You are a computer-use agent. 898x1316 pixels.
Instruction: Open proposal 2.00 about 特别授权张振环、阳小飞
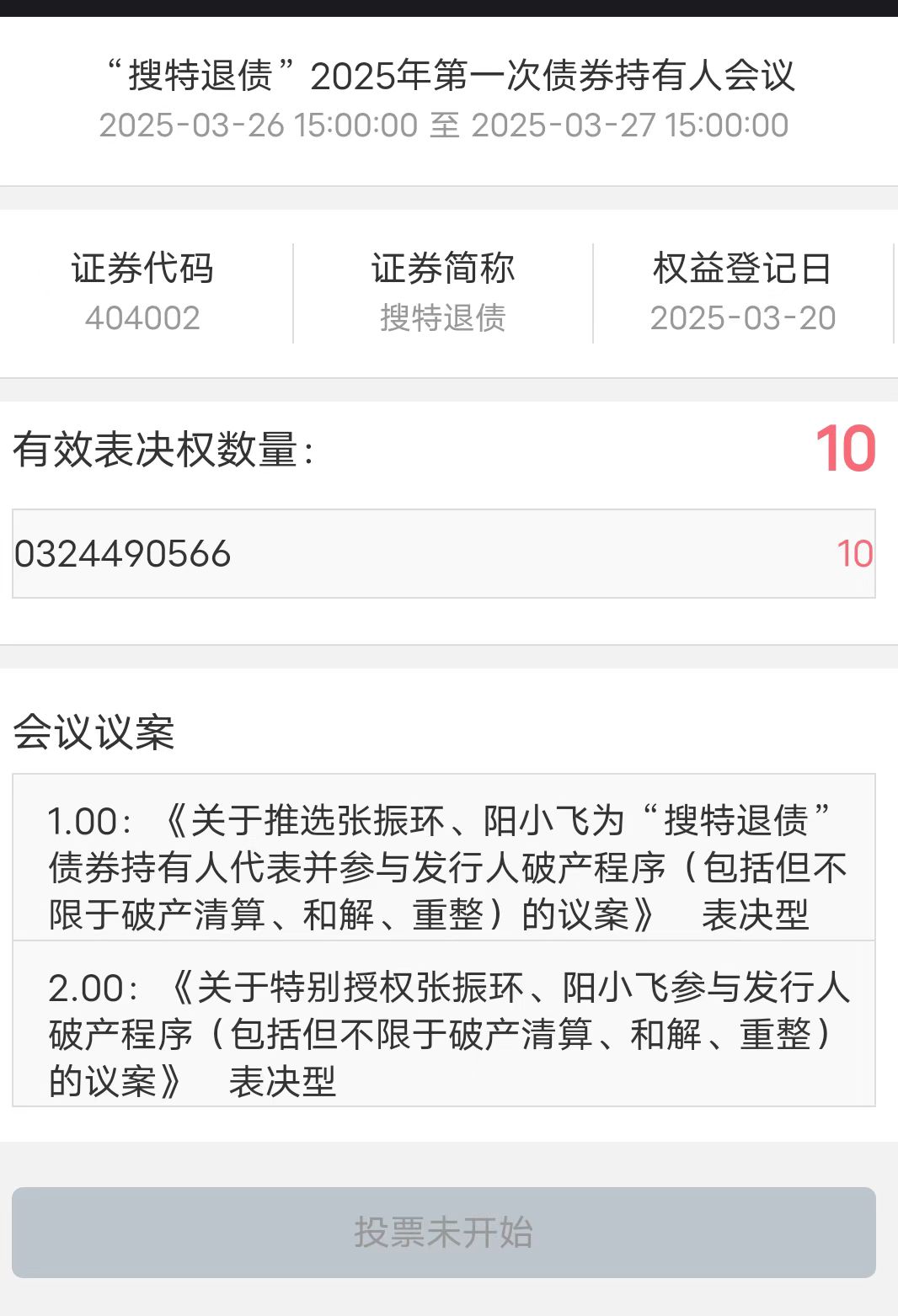[444, 1032]
